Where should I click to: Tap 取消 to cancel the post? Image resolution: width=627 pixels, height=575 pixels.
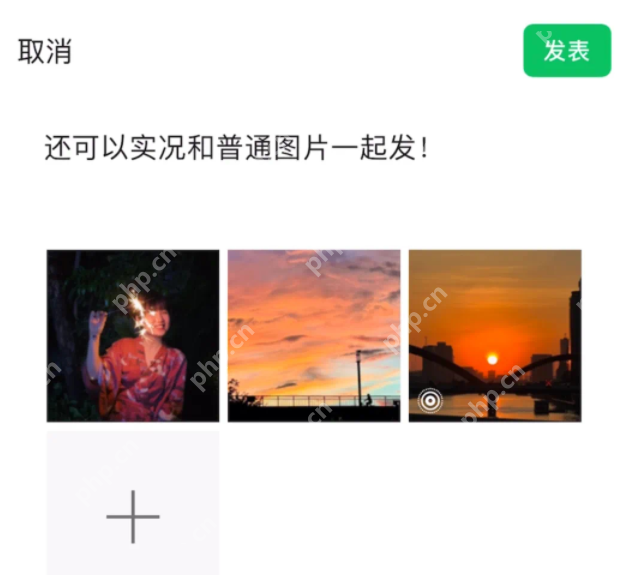[45, 52]
